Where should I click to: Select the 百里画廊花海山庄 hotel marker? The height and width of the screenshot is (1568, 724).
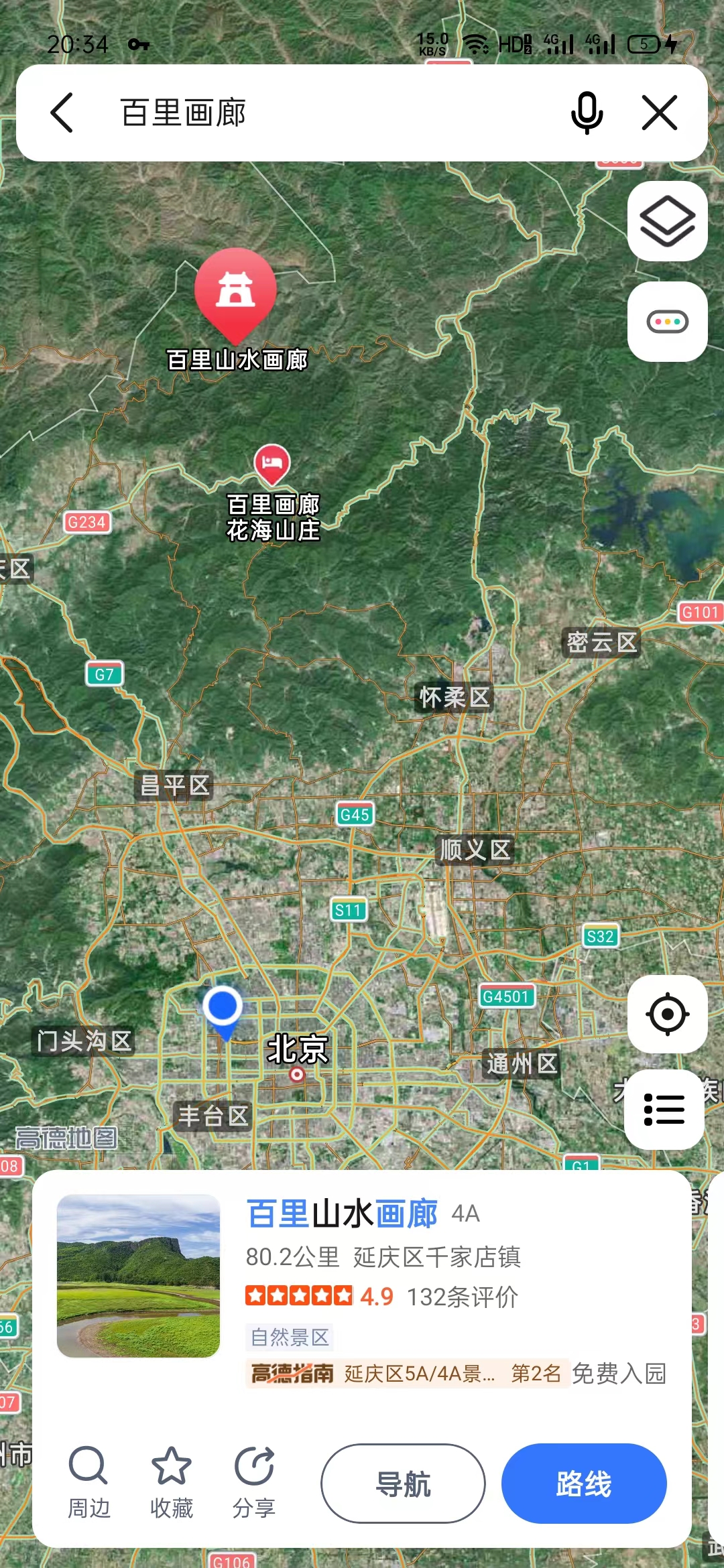pos(271,463)
